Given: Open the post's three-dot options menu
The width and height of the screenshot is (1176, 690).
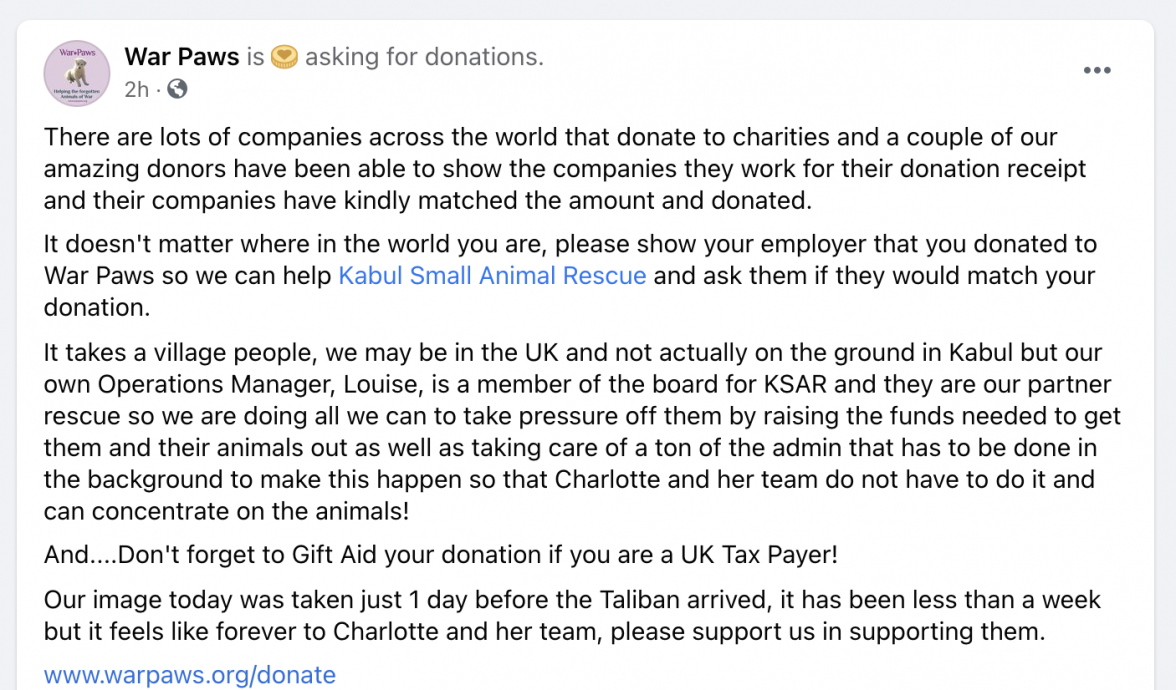Looking at the screenshot, I should click(1097, 70).
